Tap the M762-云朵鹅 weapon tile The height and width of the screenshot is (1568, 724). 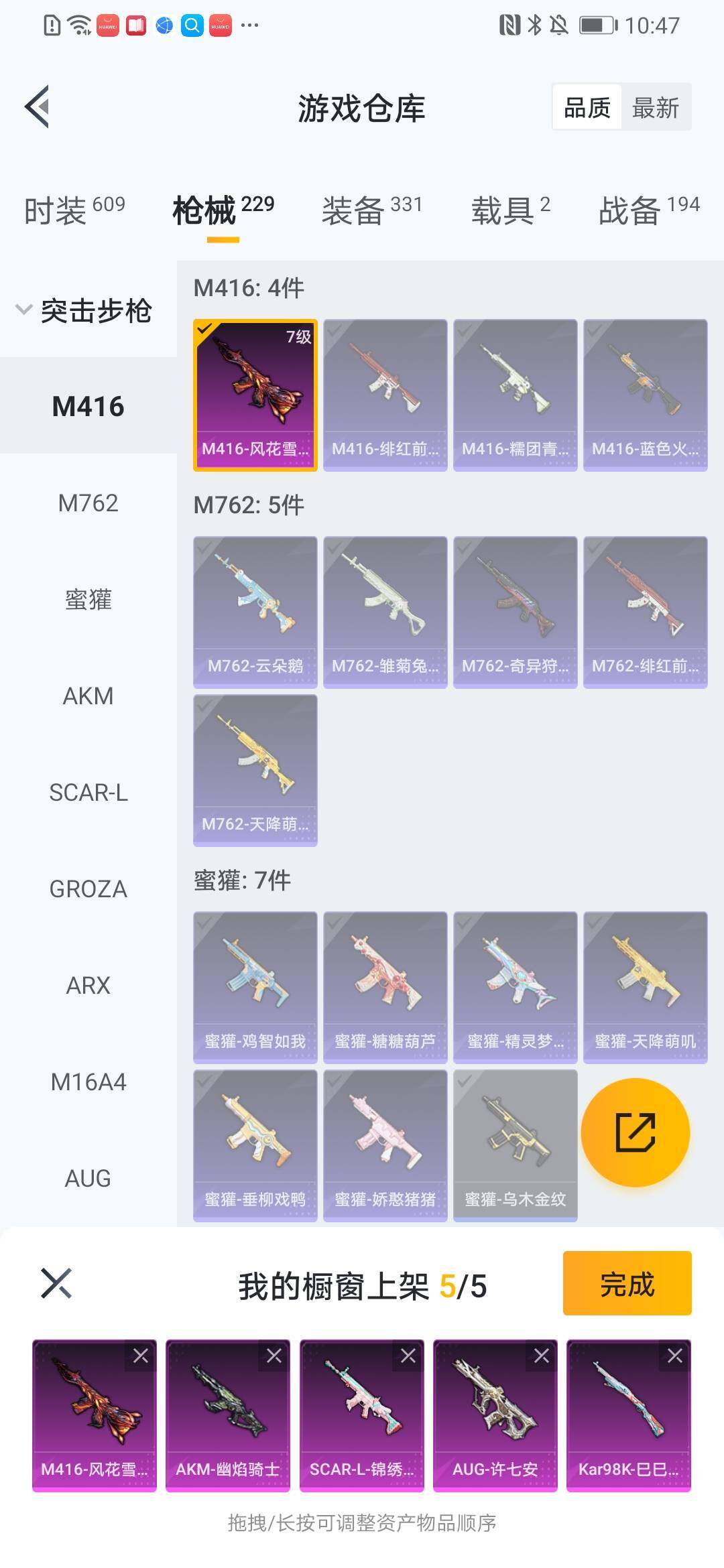[255, 612]
